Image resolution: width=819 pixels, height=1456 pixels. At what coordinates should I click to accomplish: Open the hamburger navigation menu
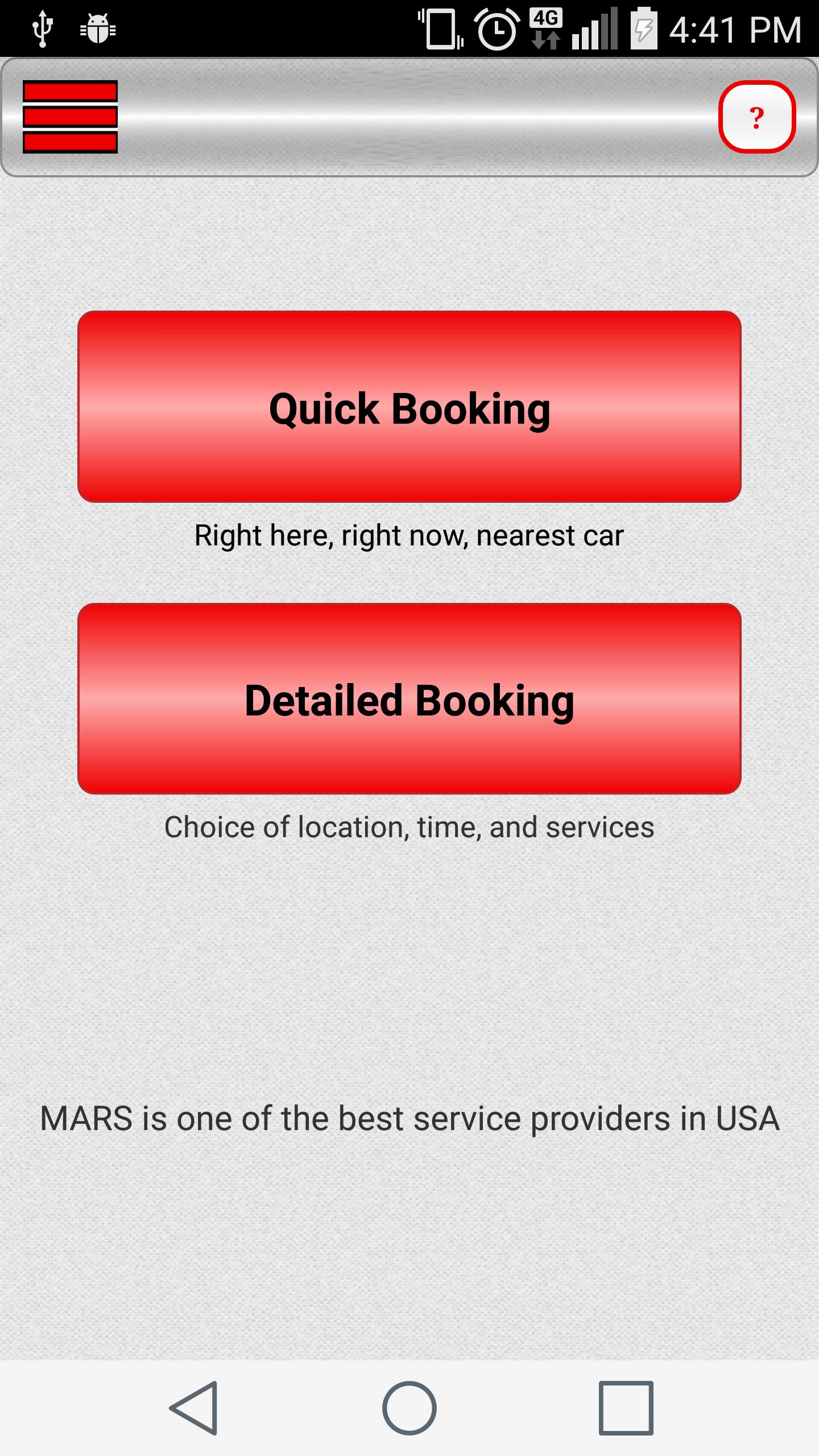69,117
